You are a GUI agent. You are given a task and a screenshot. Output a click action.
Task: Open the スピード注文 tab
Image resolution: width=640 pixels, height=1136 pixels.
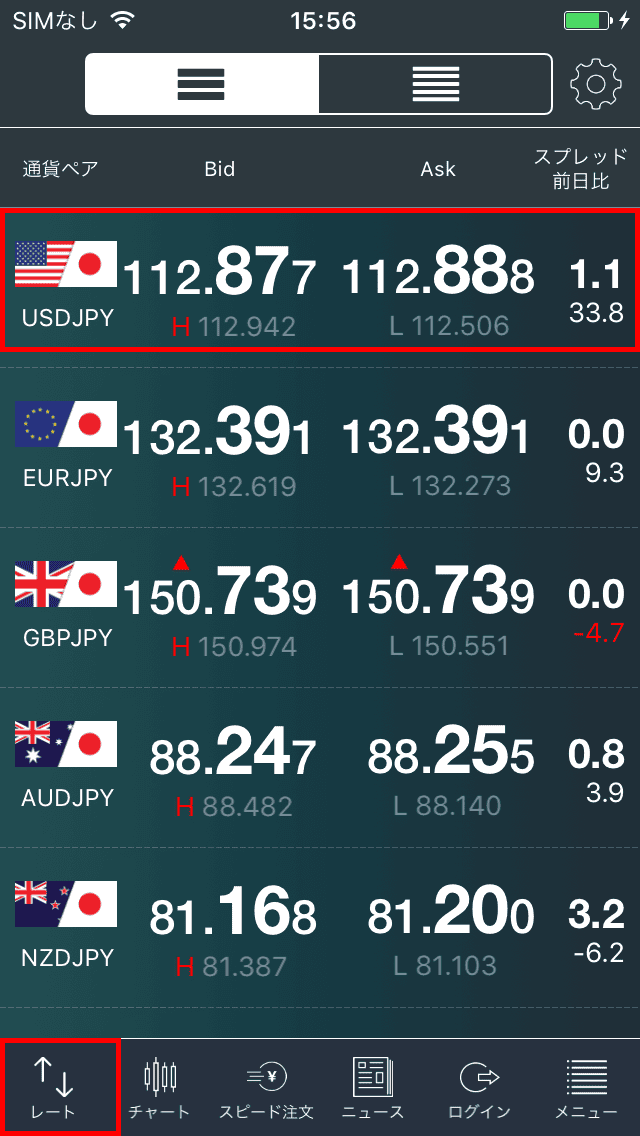[266, 1087]
